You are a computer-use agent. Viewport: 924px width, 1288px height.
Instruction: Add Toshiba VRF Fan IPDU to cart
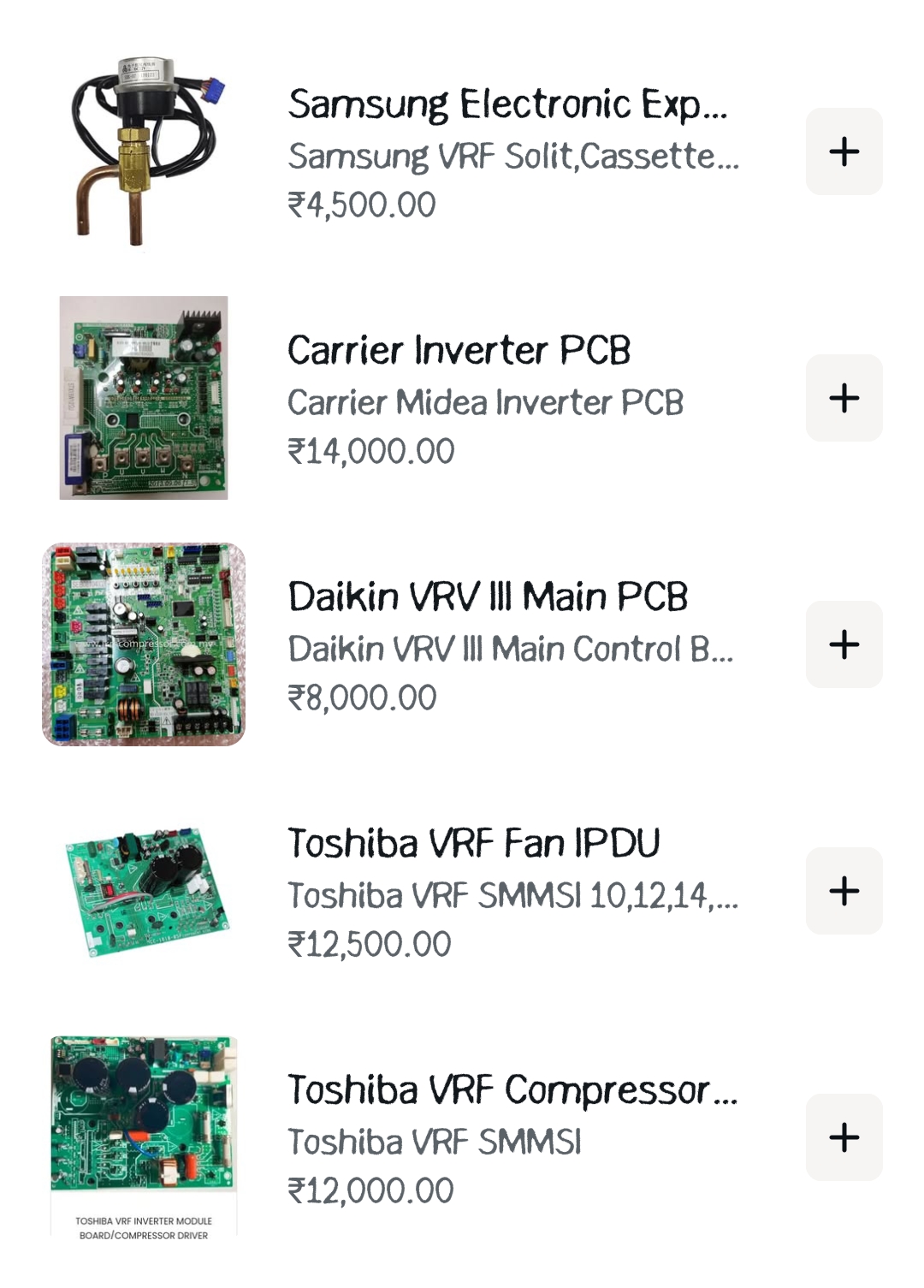click(x=844, y=891)
